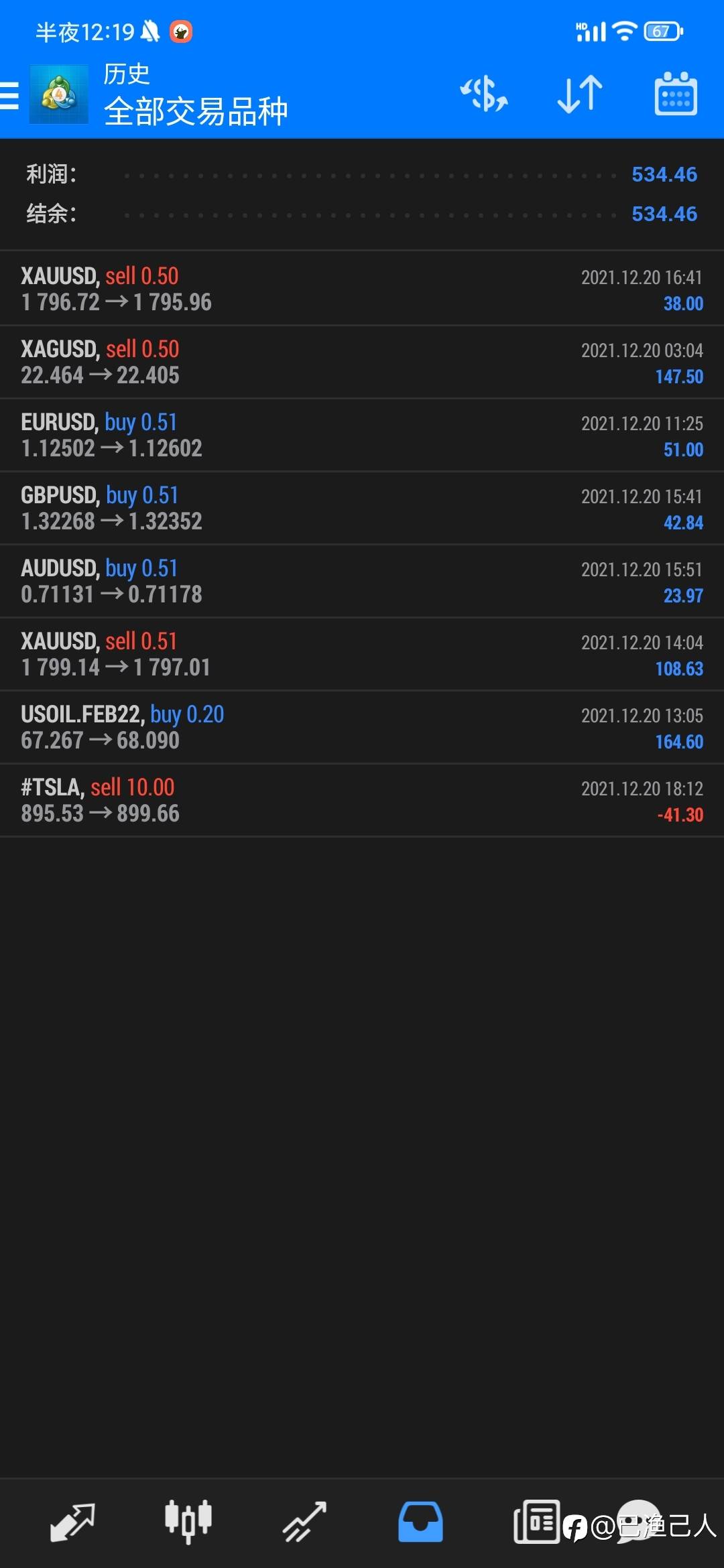Switch to the News tab
724x1568 pixels.
tap(536, 1522)
